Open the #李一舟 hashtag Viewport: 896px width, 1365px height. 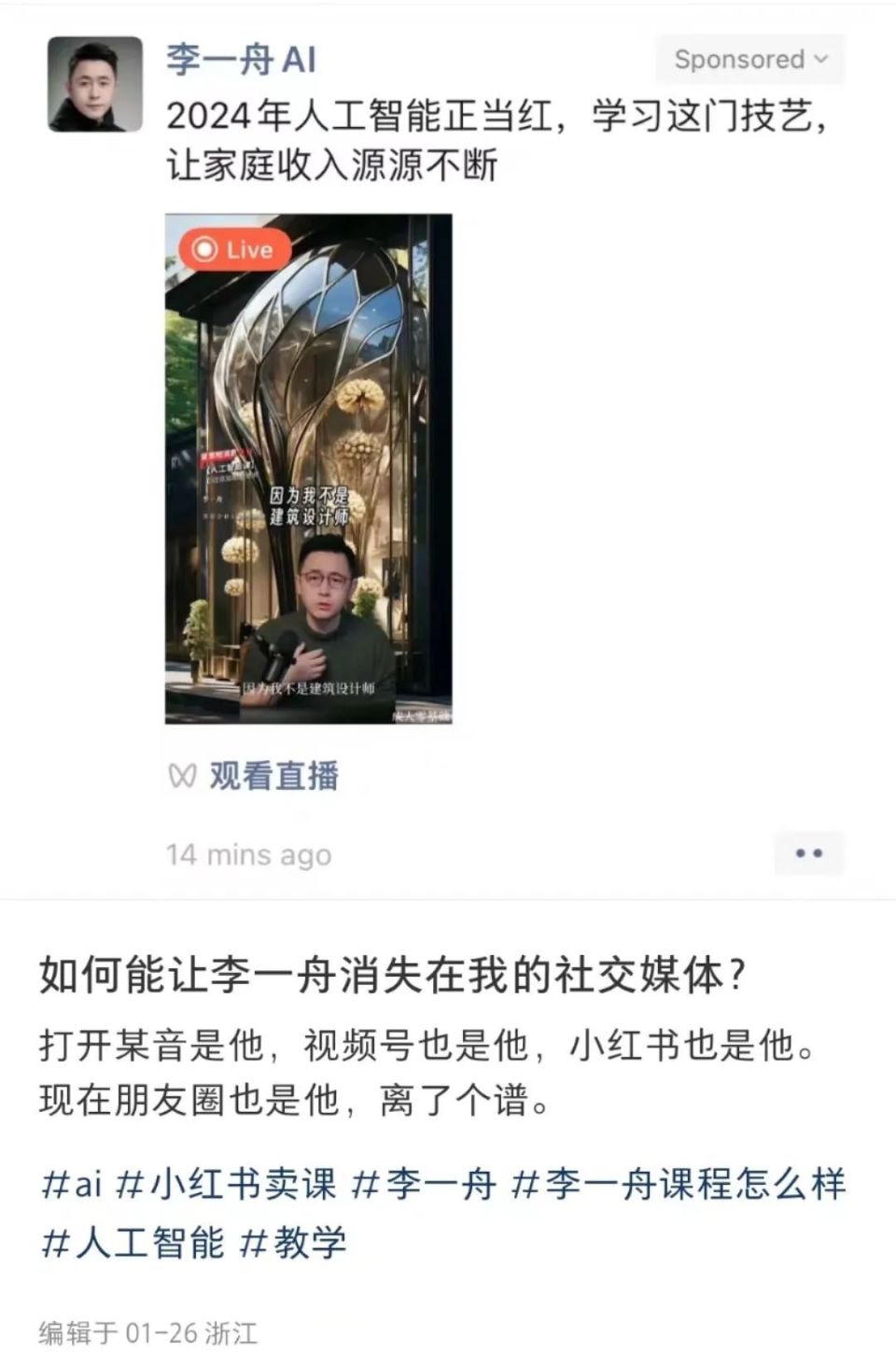[424, 1185]
